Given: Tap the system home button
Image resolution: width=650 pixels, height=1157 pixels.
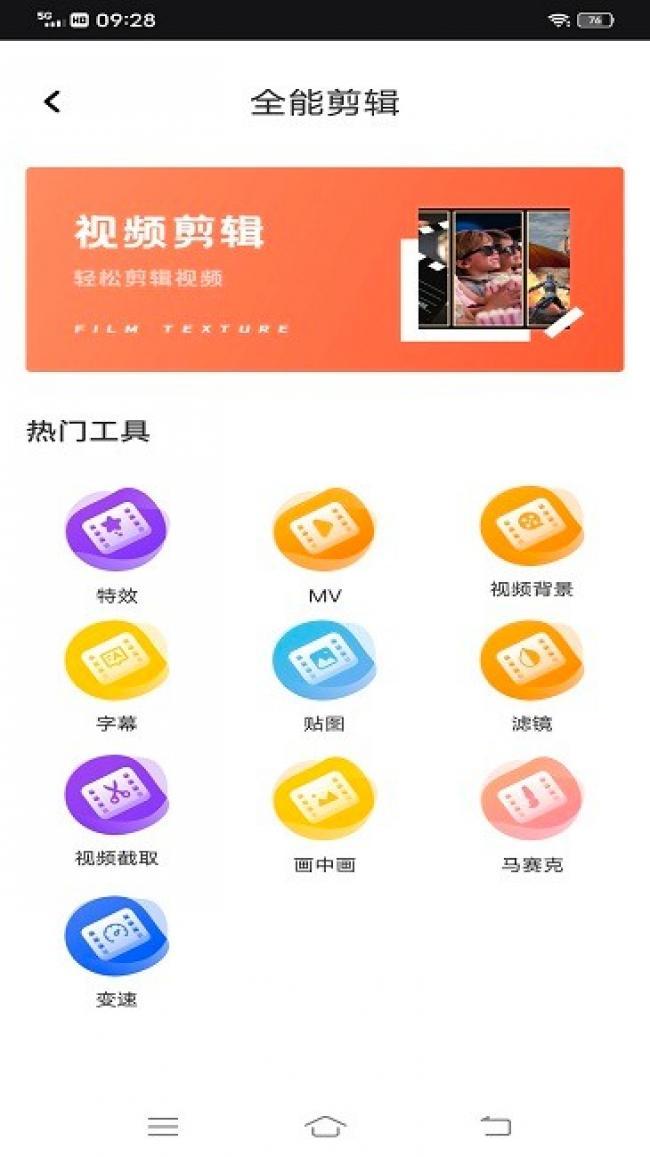Looking at the screenshot, I should [325, 1126].
